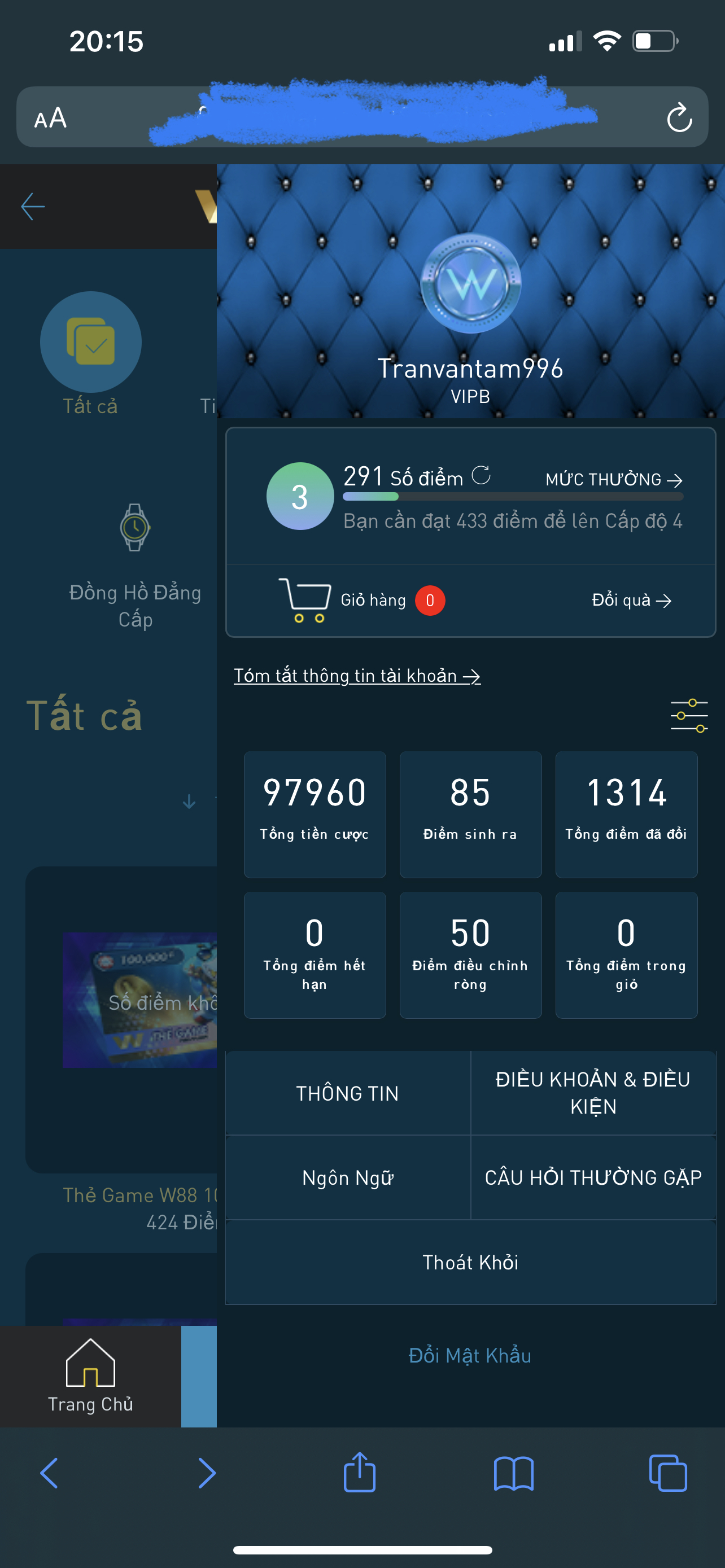Tap Đổi Mật Khẩu change password link
The height and width of the screenshot is (1568, 725).
click(x=470, y=1356)
